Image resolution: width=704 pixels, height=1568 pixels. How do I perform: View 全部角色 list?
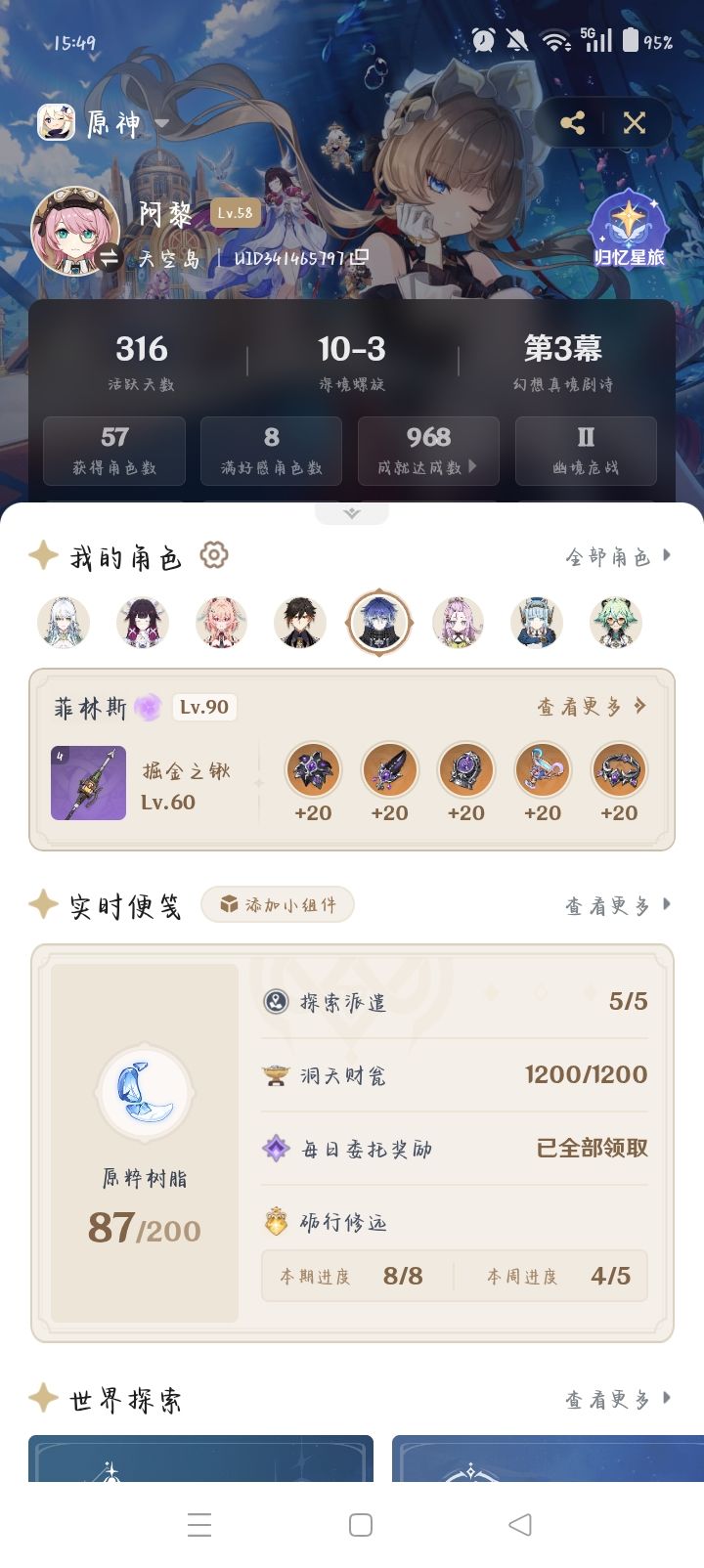(x=618, y=556)
